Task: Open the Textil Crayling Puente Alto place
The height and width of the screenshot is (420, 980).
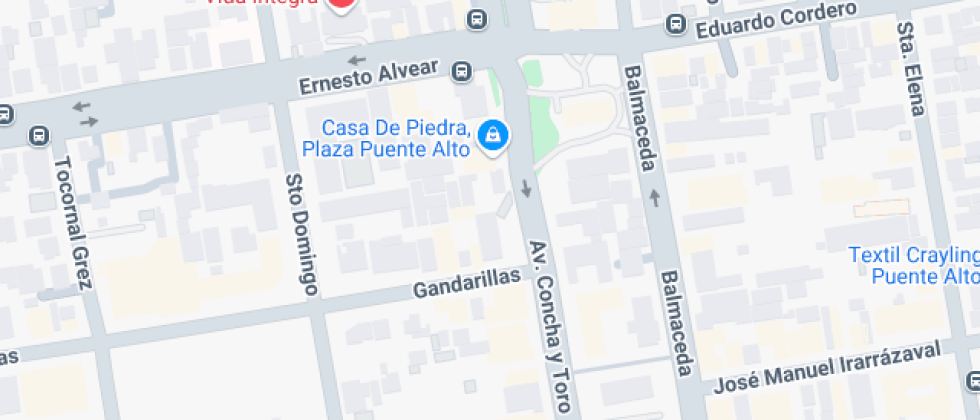Action: pyautogui.click(x=914, y=265)
